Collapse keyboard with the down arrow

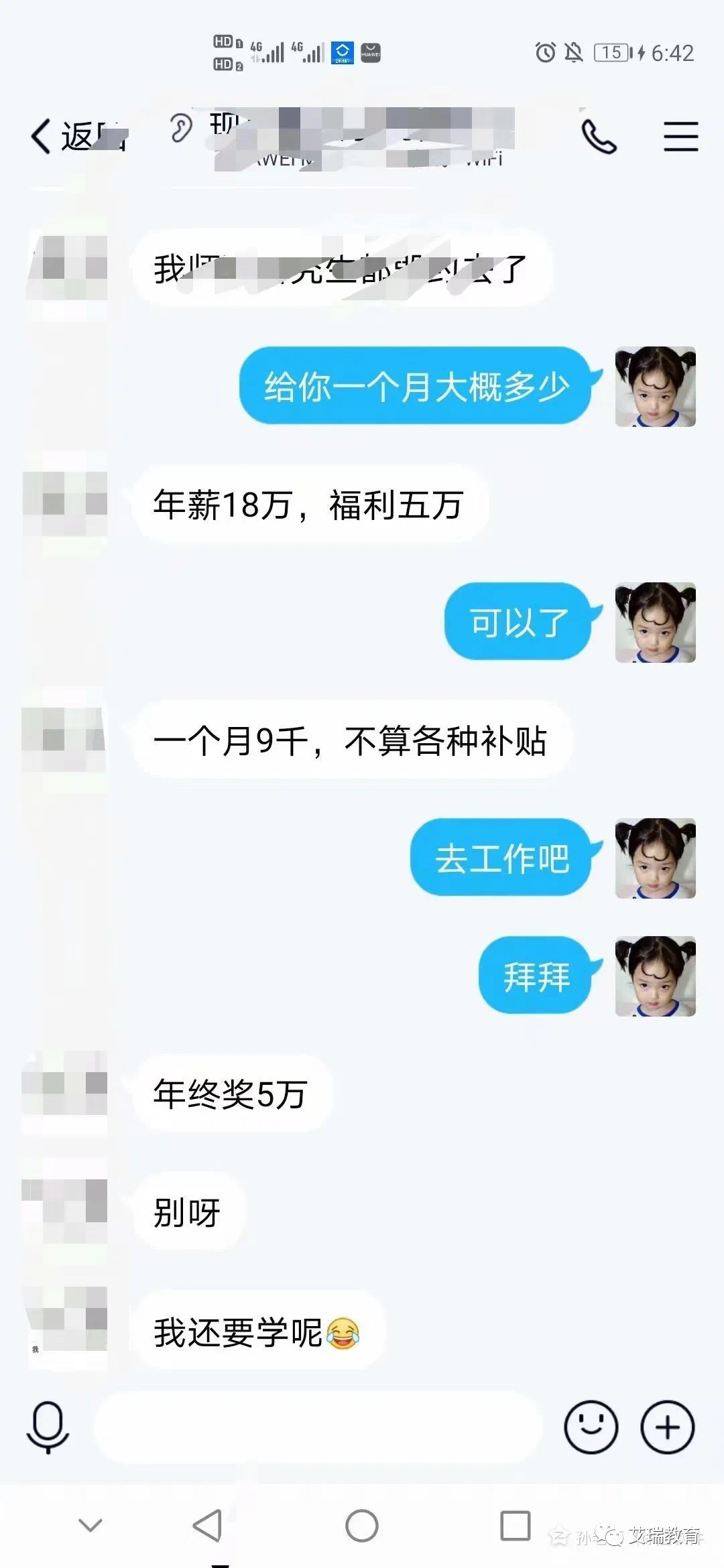point(90,1526)
